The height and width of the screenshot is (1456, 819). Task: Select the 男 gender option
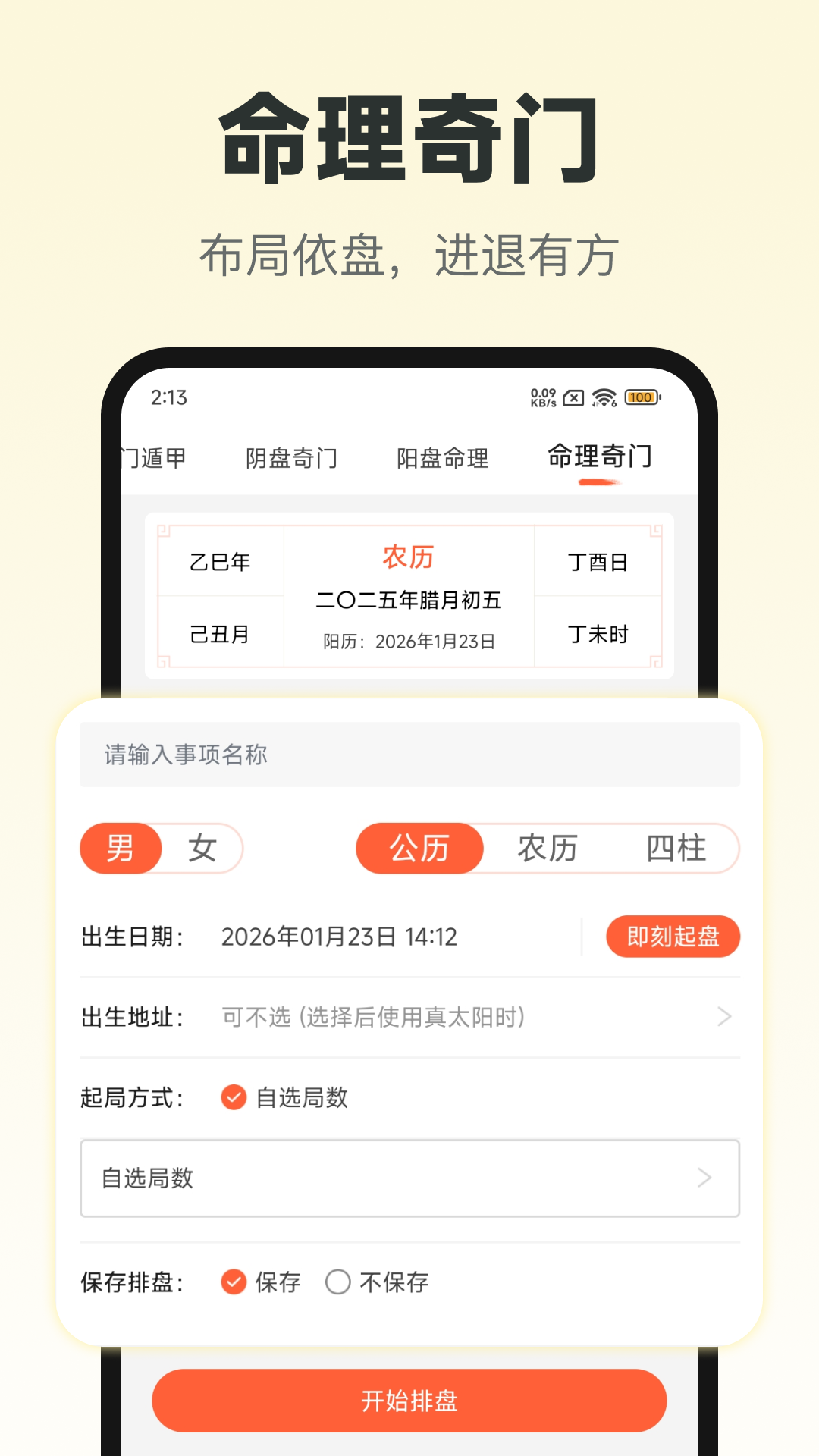pos(121,849)
